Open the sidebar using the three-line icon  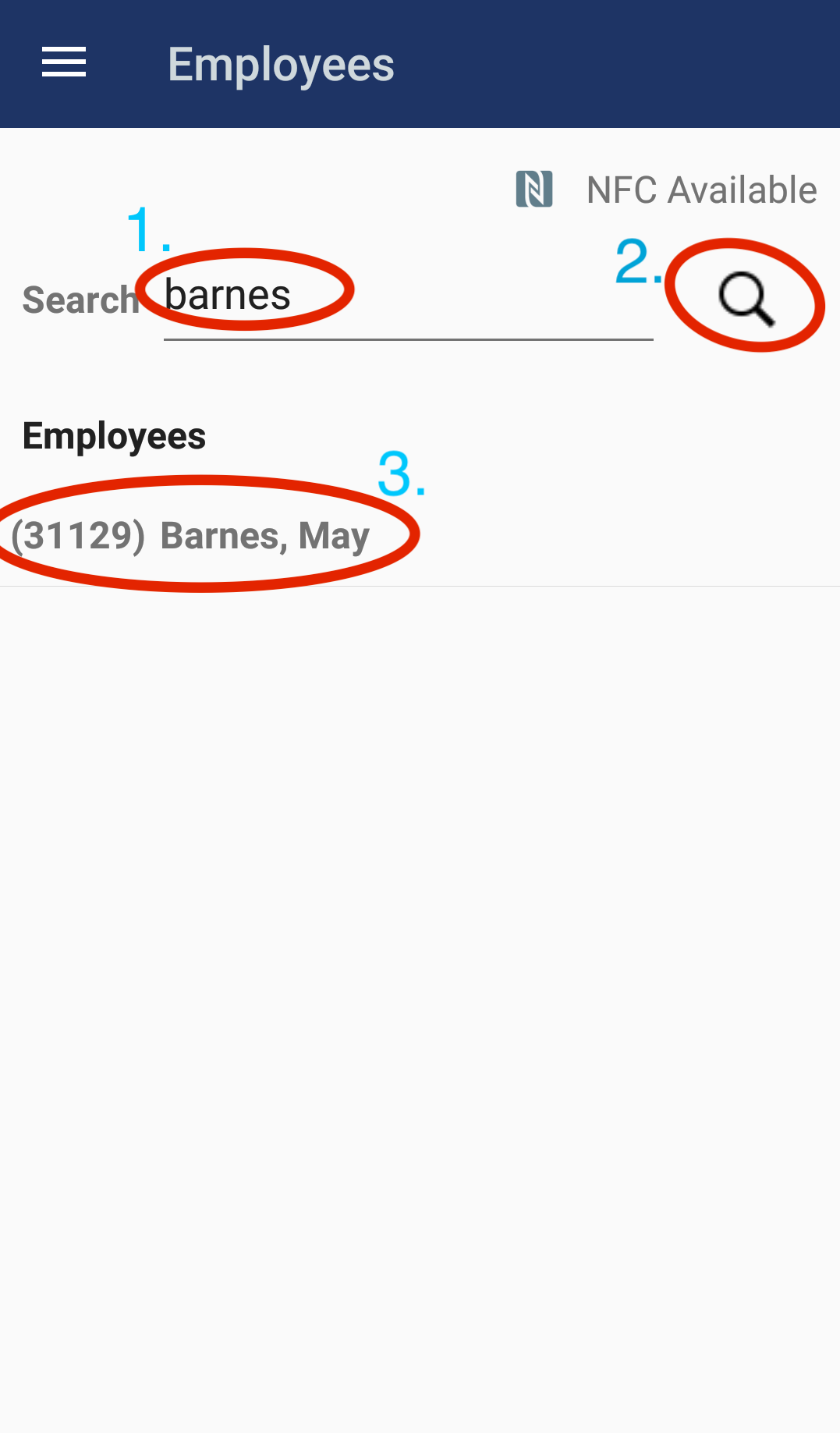[62, 62]
